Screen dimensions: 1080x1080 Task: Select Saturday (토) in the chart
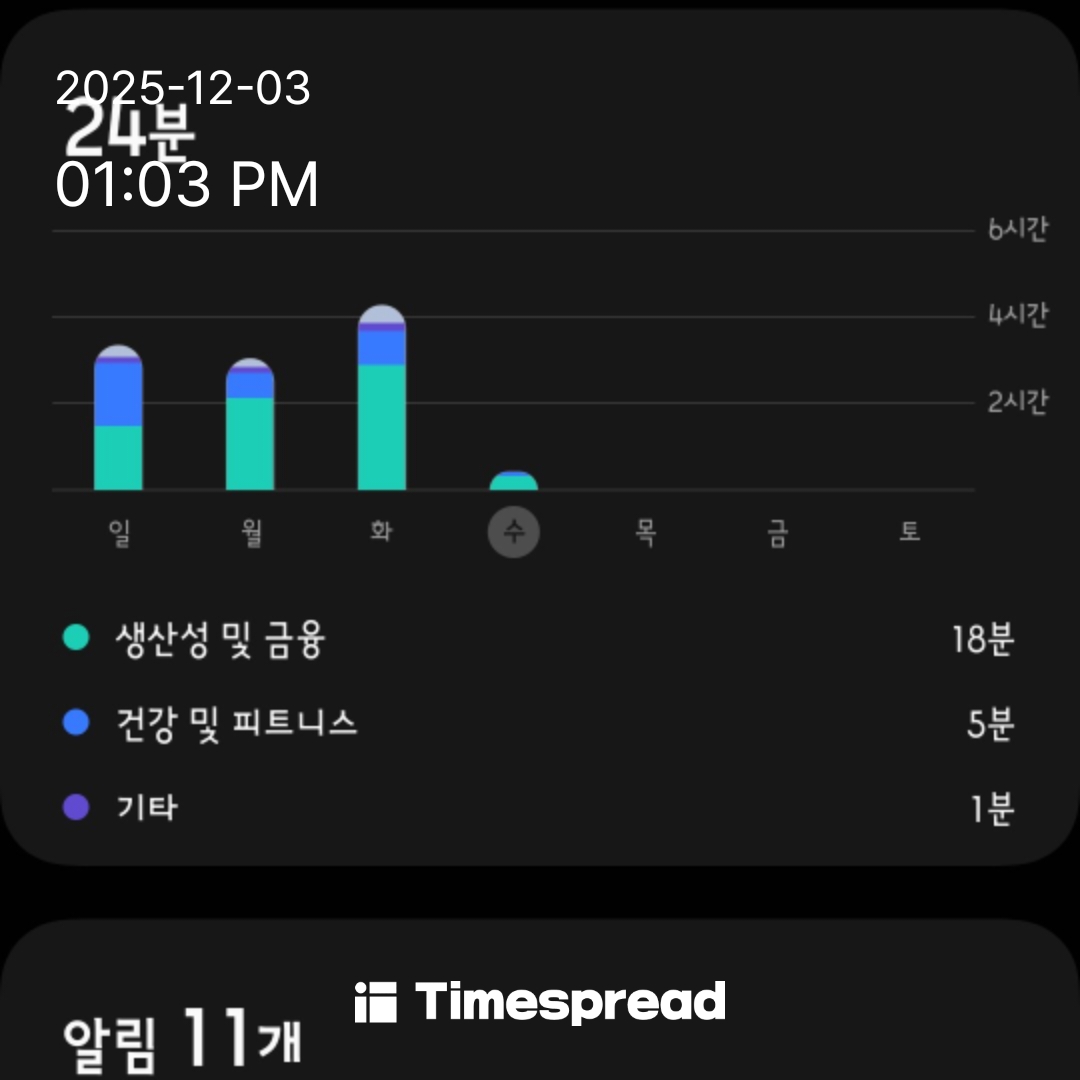[x=908, y=533]
